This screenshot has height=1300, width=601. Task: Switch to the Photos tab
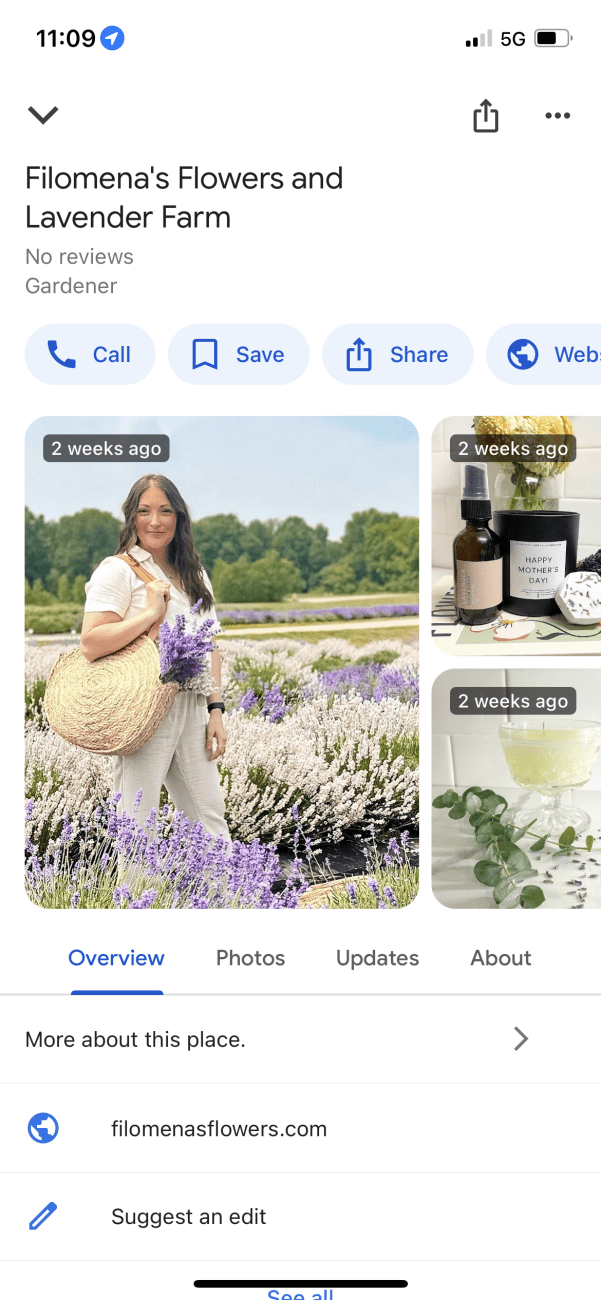coord(250,958)
